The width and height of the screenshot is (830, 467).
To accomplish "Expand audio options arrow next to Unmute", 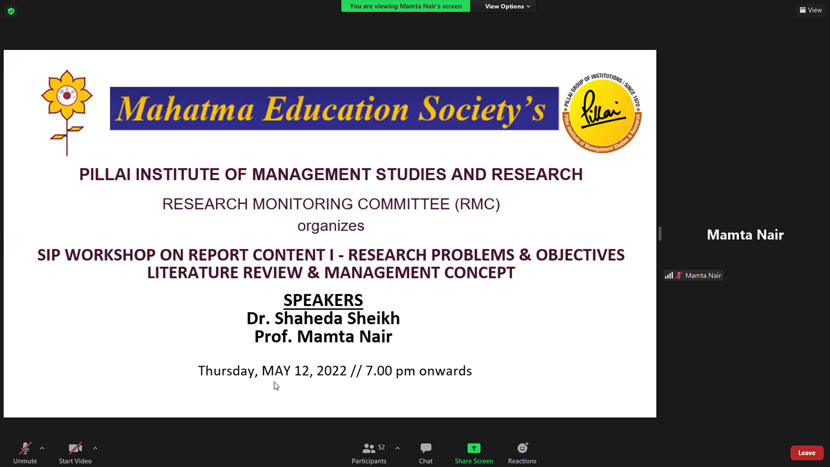I will (42, 448).
